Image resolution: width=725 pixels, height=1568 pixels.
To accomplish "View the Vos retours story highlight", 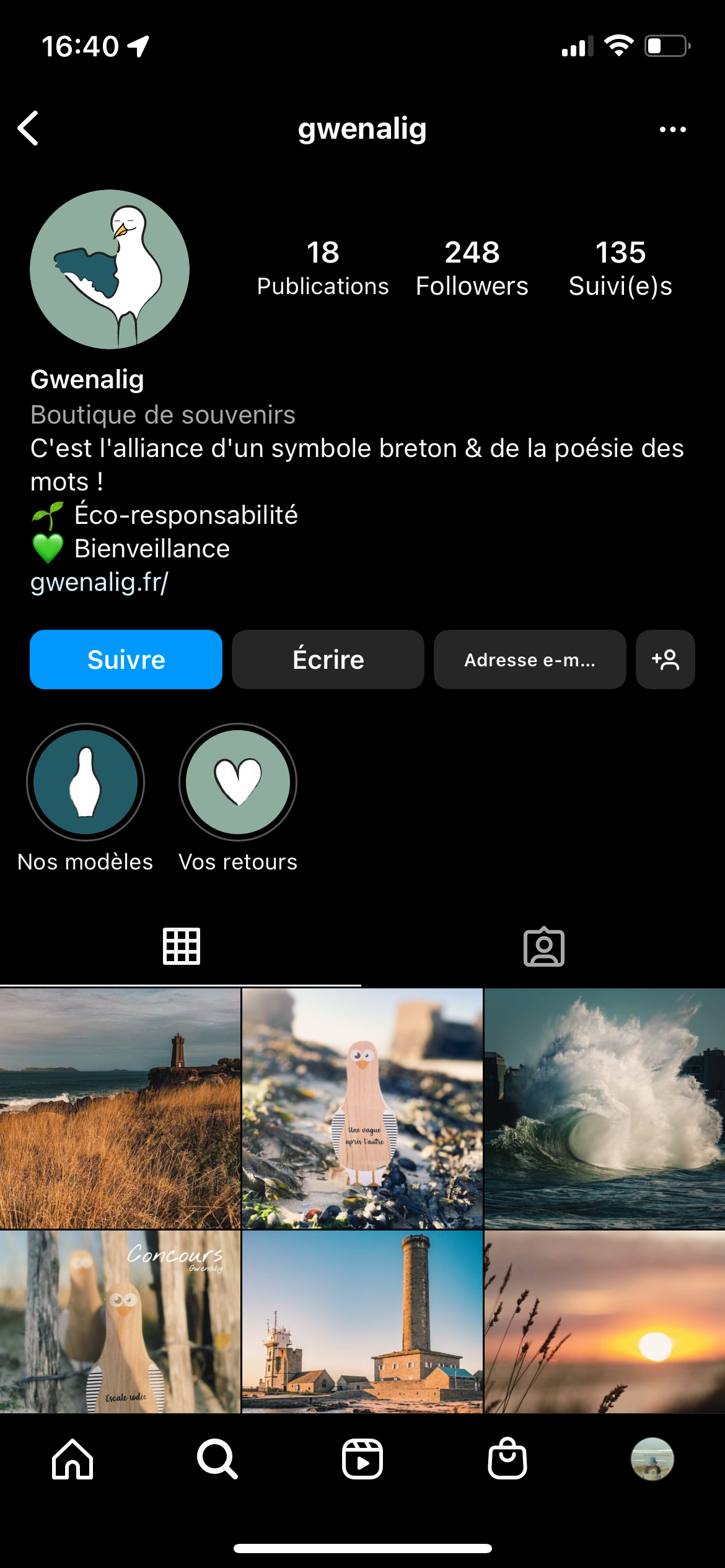I will tap(238, 782).
